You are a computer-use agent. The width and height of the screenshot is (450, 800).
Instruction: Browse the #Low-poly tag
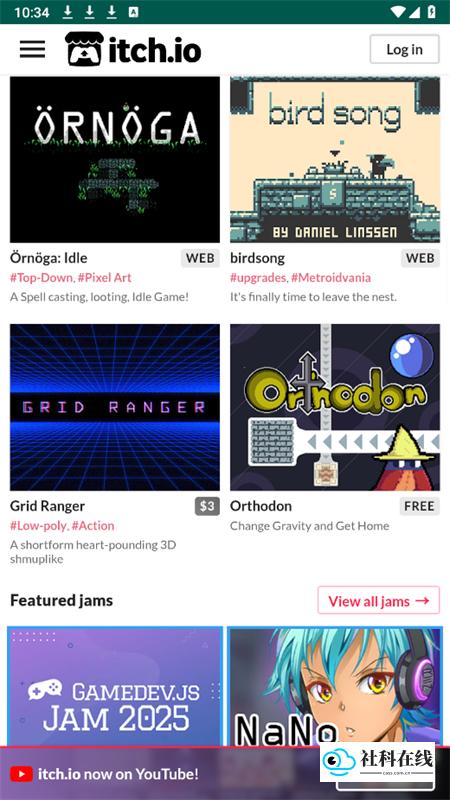(38, 526)
